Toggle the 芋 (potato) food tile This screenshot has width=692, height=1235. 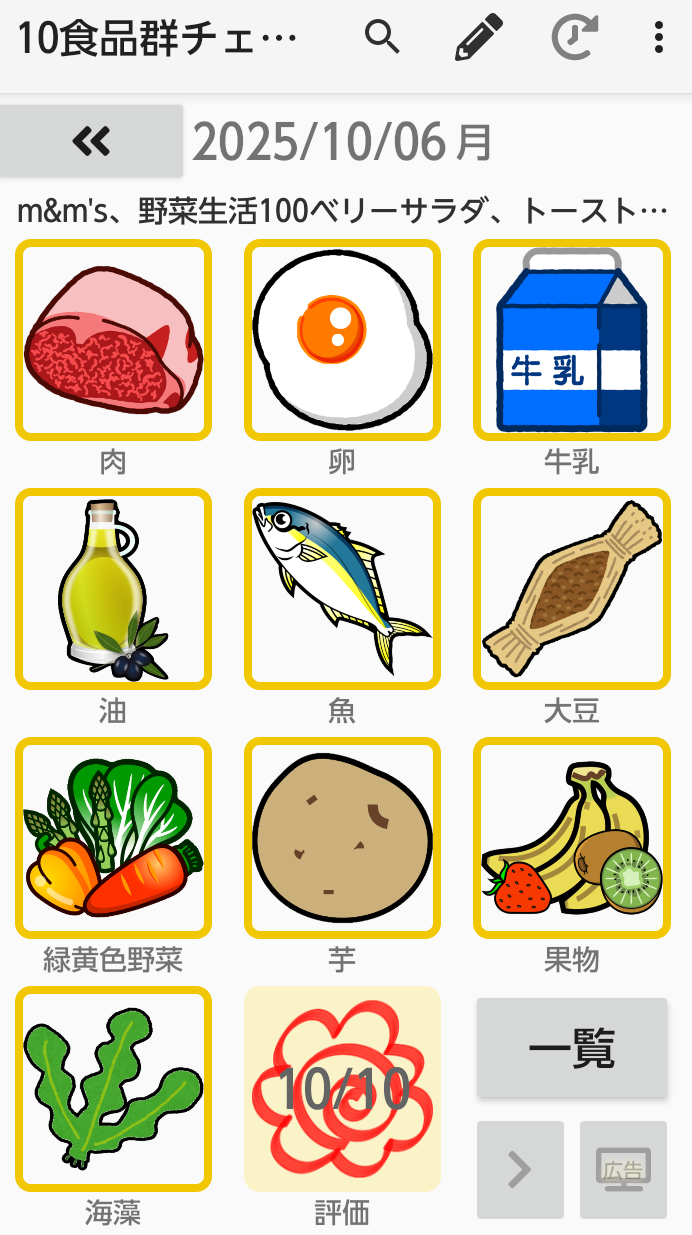tap(342, 838)
